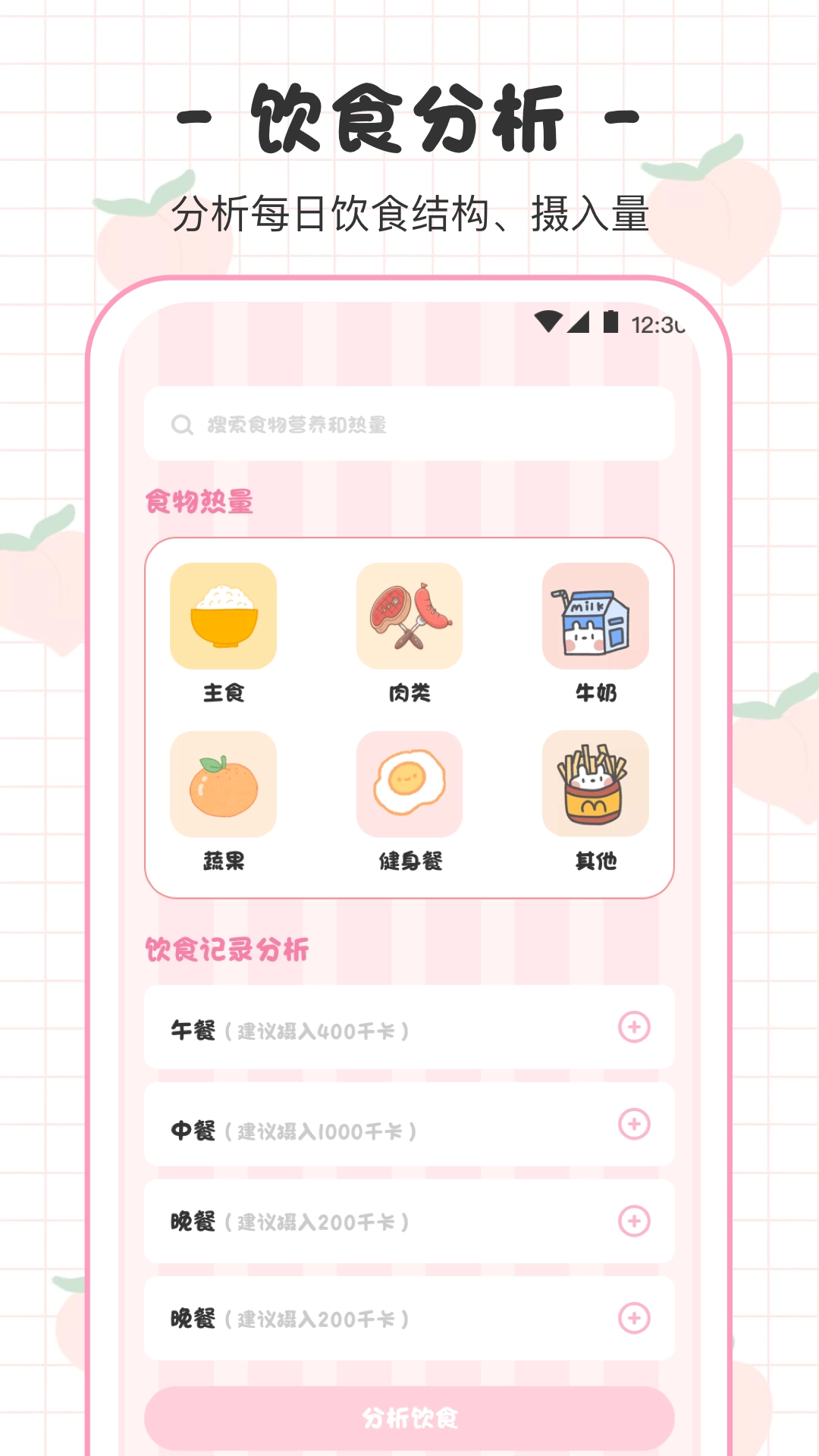The height and width of the screenshot is (1456, 819).
Task: Click the 午餐 meal row
Action: tap(303, 1028)
